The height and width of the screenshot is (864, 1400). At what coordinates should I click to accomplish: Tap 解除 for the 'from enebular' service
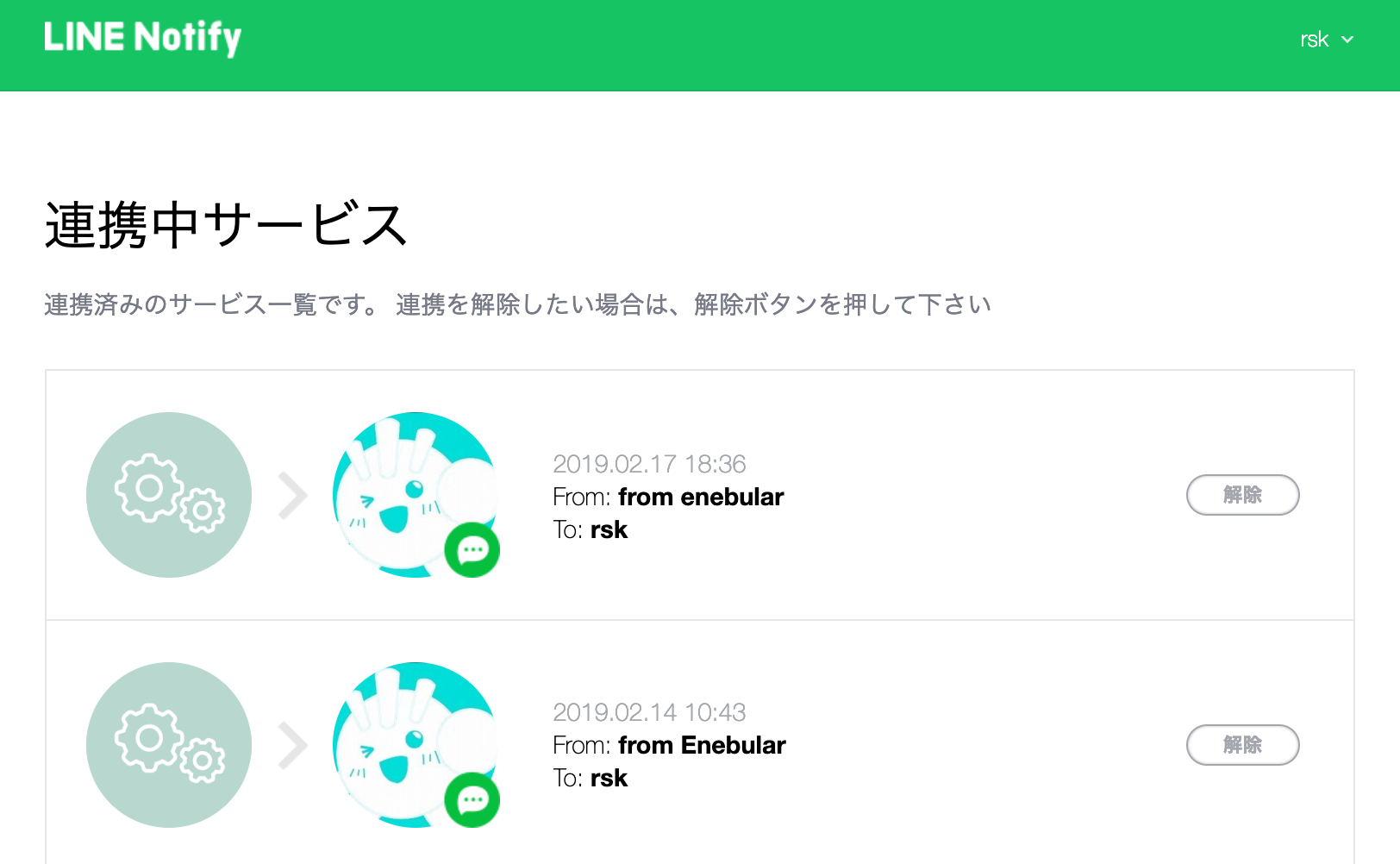pos(1241,495)
